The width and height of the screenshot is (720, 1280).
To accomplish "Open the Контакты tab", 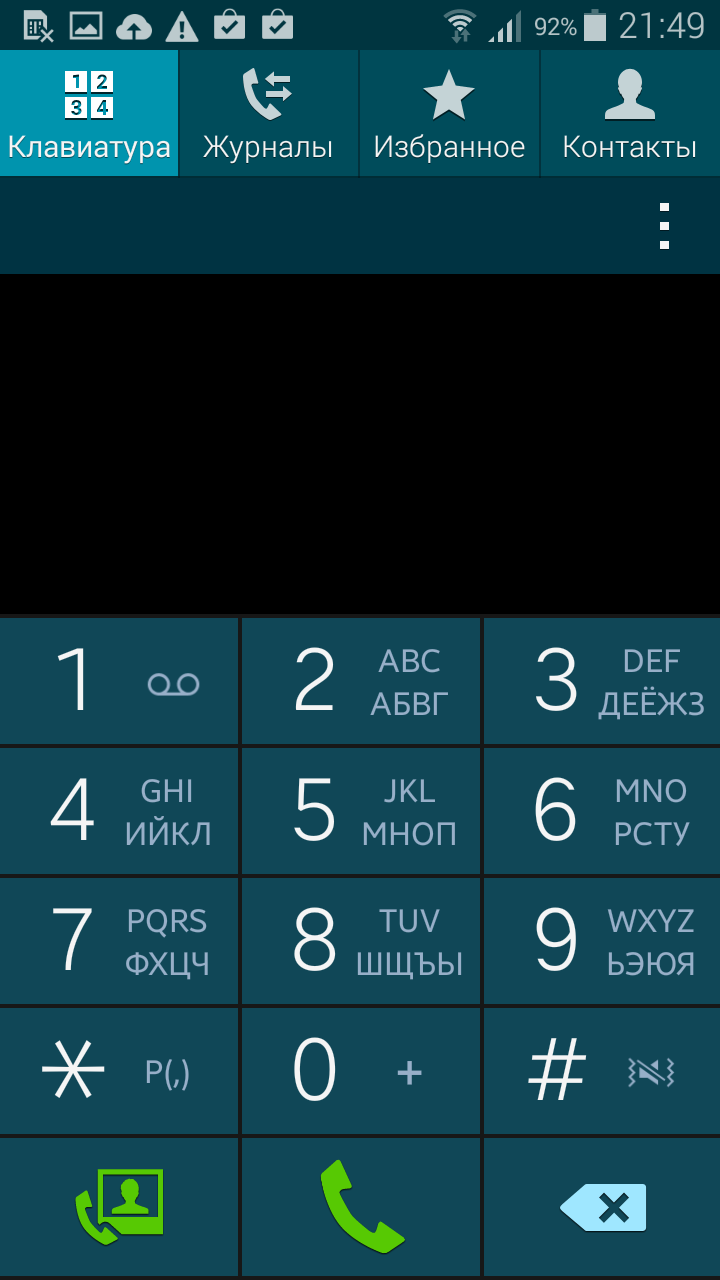I will click(630, 113).
